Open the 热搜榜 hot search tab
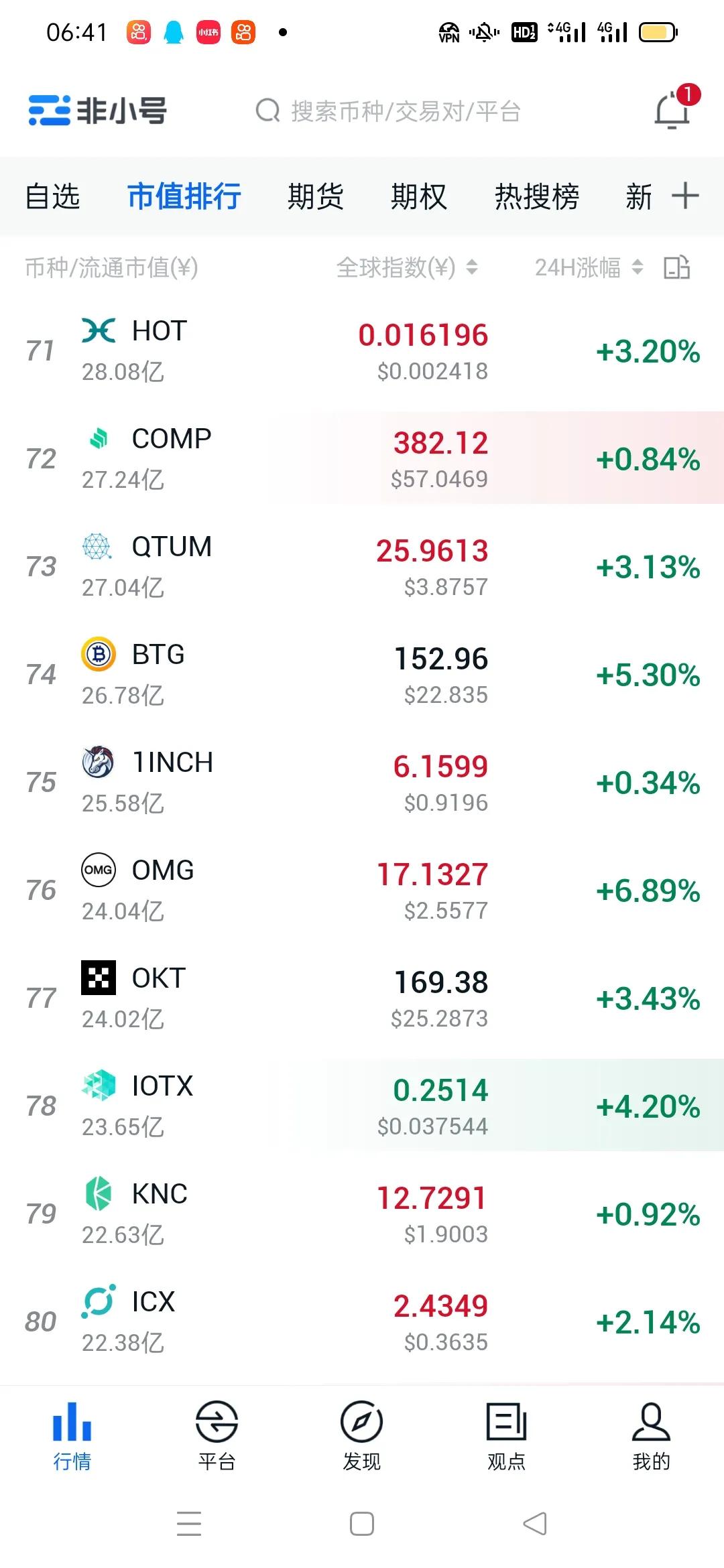 tap(536, 196)
